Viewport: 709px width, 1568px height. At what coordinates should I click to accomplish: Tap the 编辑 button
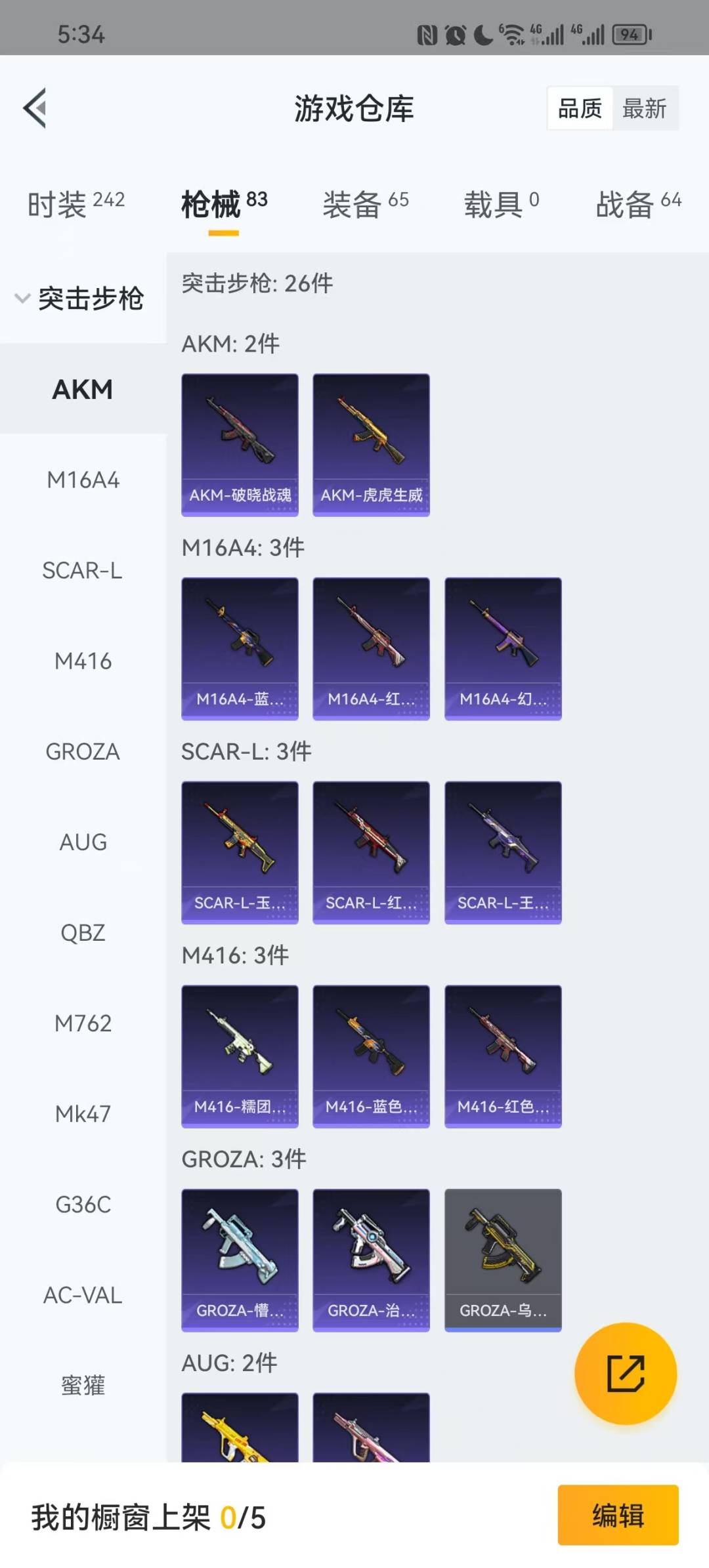(x=618, y=1516)
